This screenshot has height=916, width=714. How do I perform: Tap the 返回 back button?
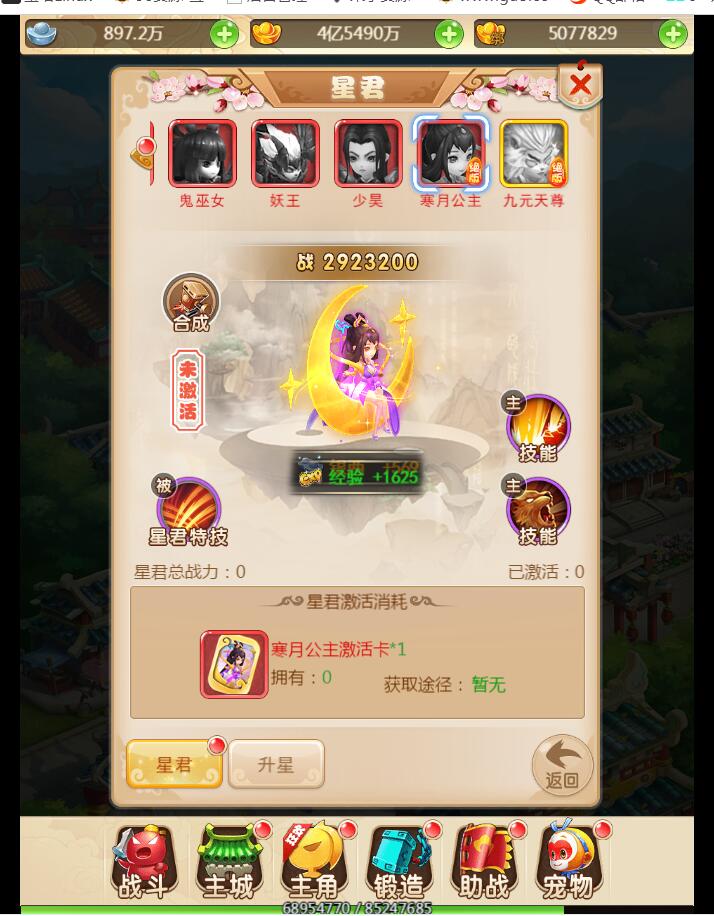(562, 766)
